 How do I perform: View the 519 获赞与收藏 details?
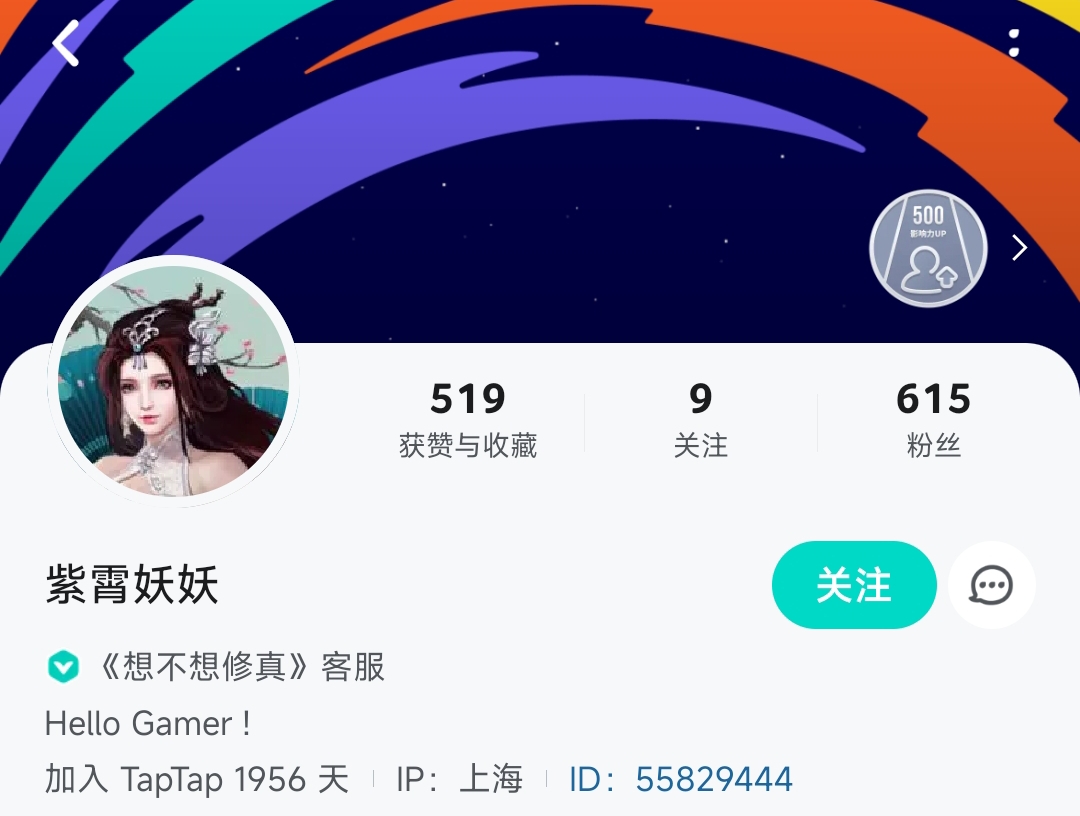pos(468,419)
